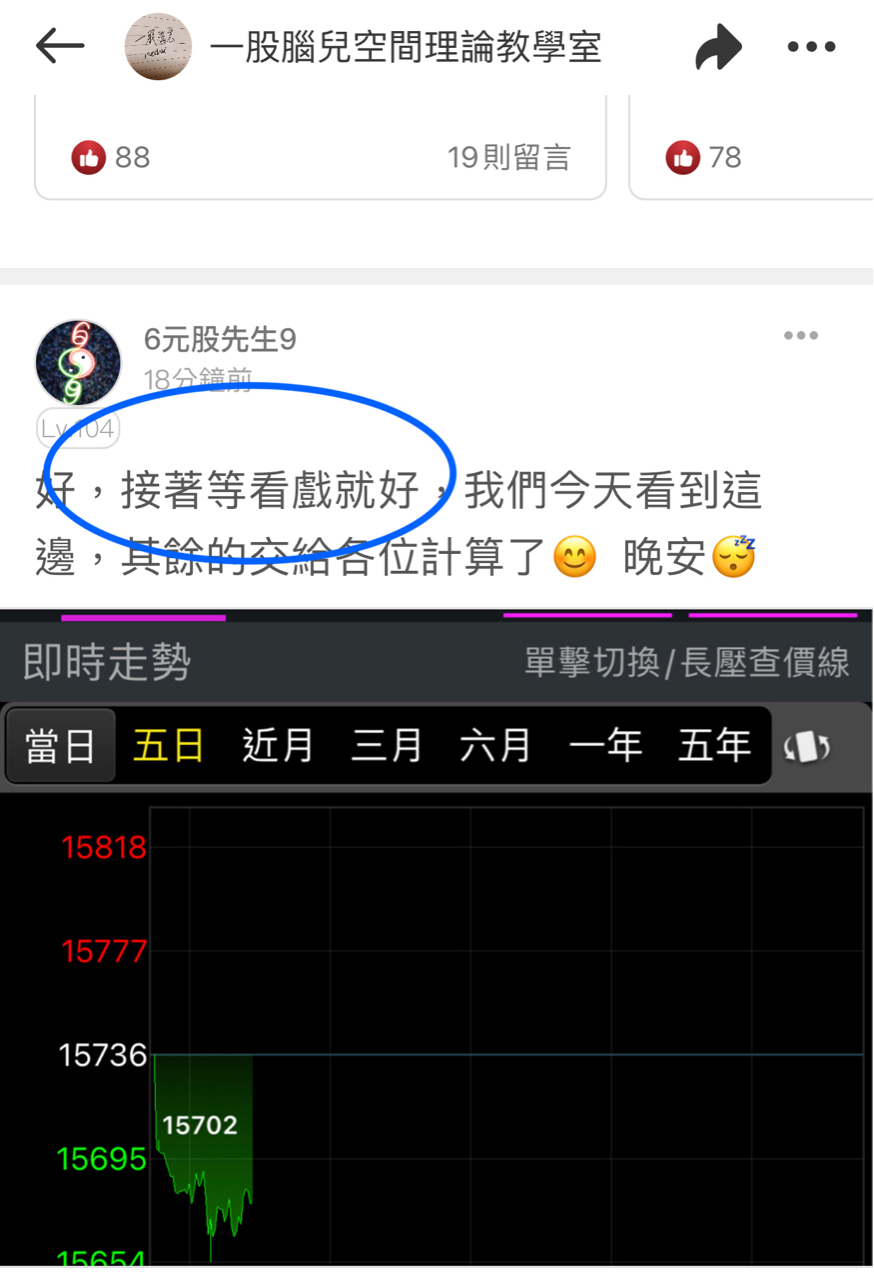The width and height of the screenshot is (874, 1280).
Task: Toggle the chart to 三月 range
Action: point(387,746)
